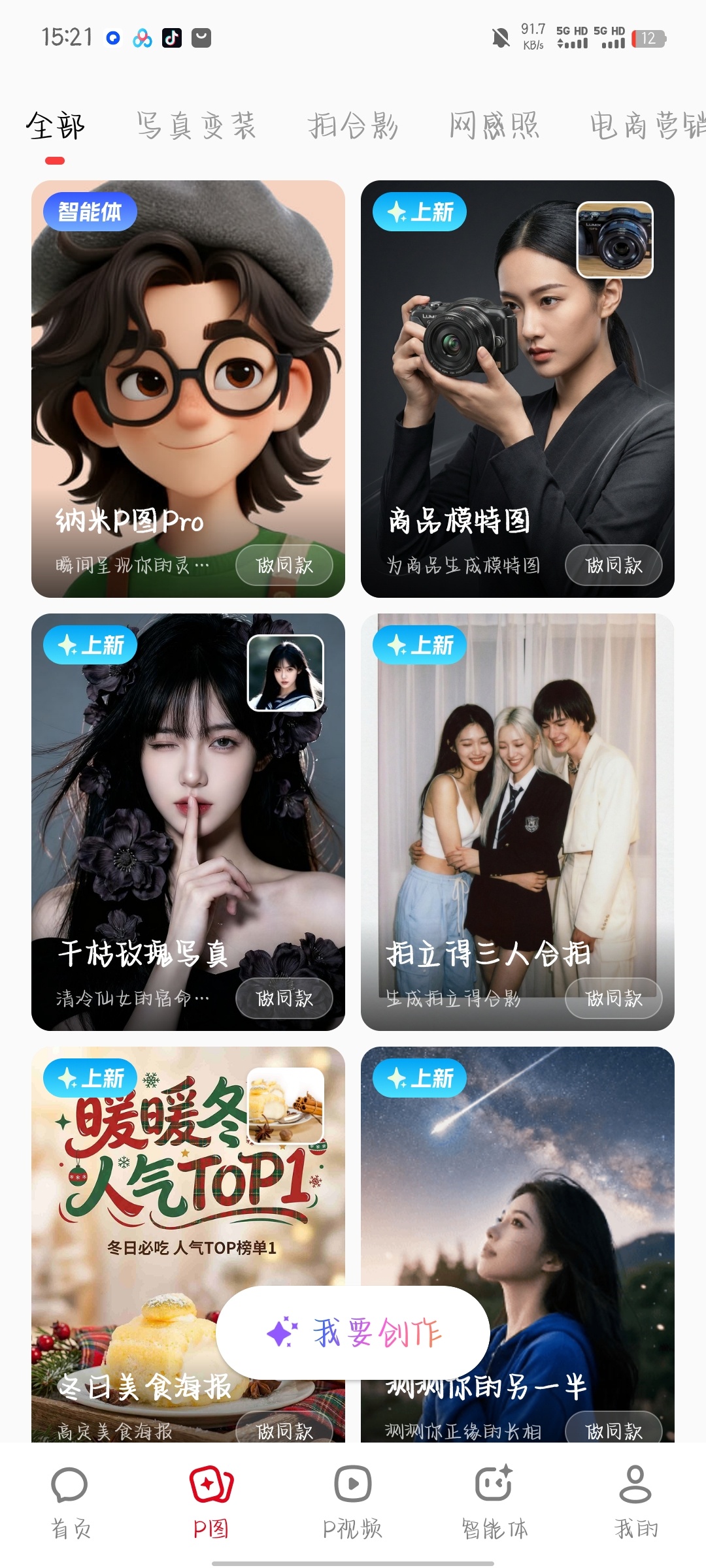Select the 拍合影 category tab
The image size is (706, 1568).
click(353, 125)
